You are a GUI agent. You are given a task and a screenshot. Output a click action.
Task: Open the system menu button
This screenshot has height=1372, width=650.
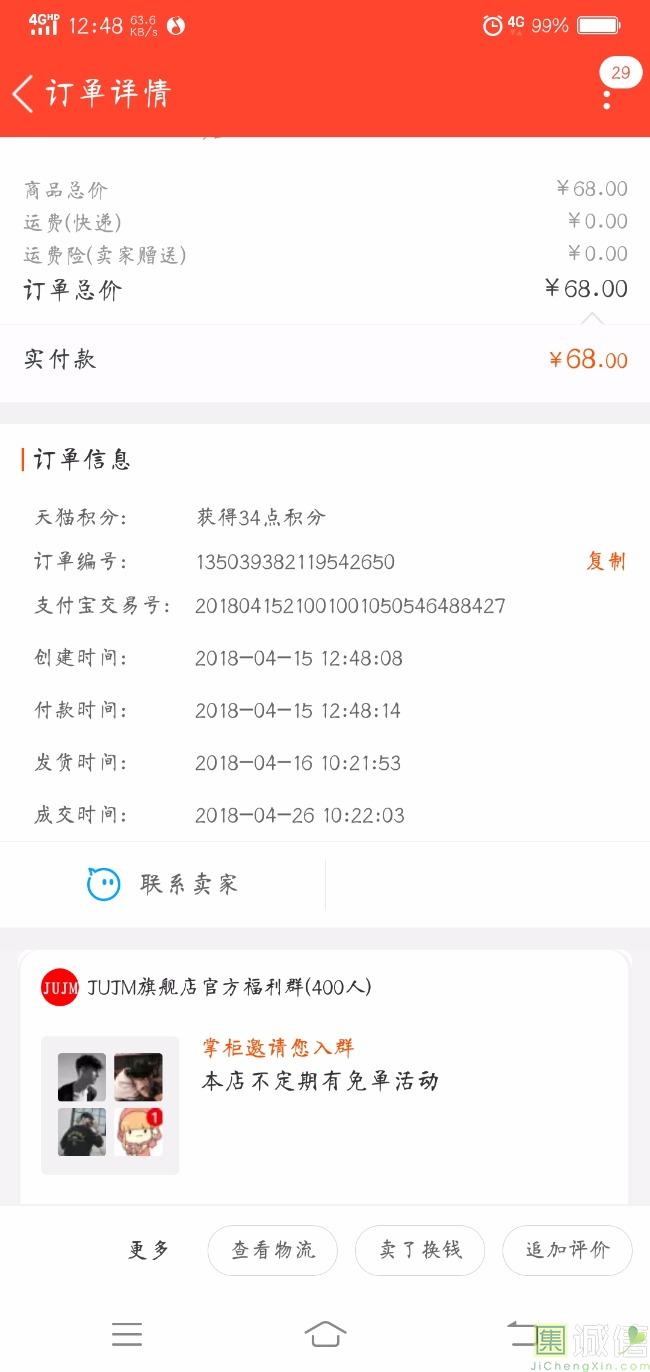pos(127,1334)
